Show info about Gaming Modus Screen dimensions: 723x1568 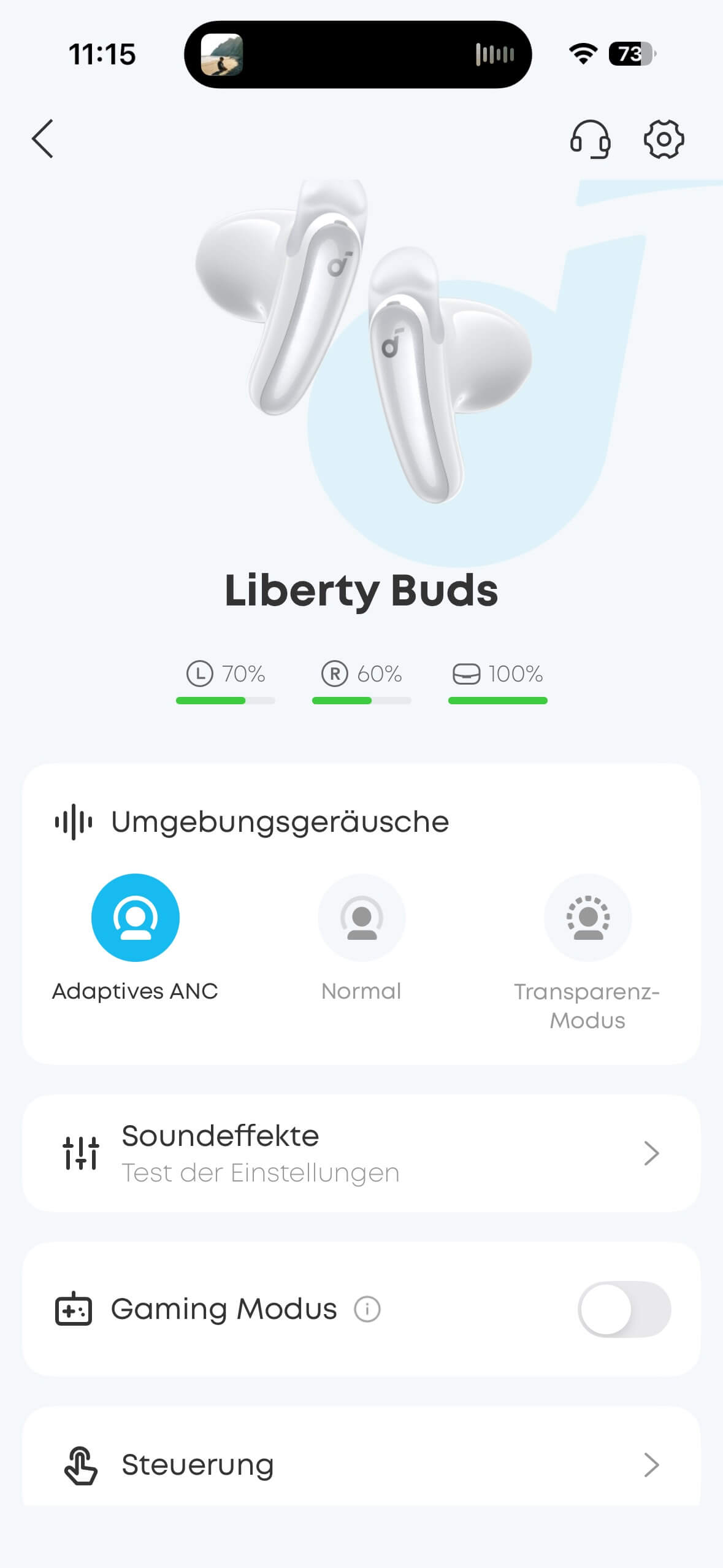pos(367,1309)
